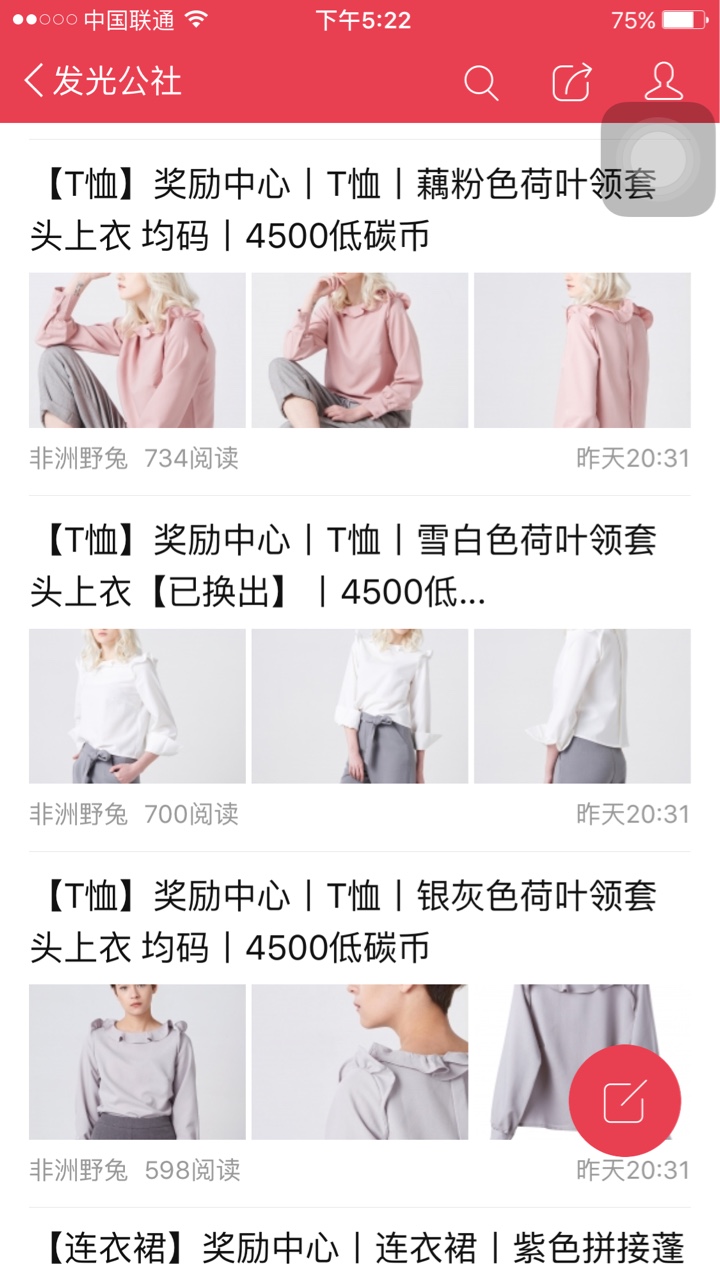Open the 银灰色荷叶领套头上衣 post
Screen dimensions: 720x1280
[343, 921]
